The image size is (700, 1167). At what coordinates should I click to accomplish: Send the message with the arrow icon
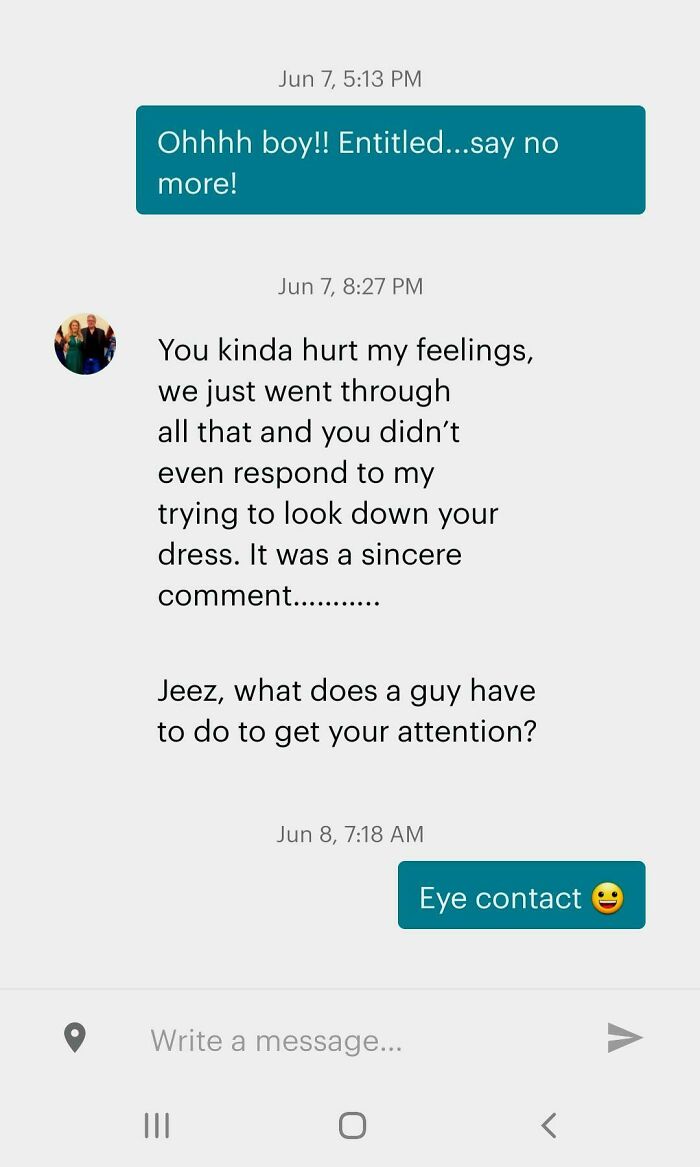click(x=624, y=1038)
